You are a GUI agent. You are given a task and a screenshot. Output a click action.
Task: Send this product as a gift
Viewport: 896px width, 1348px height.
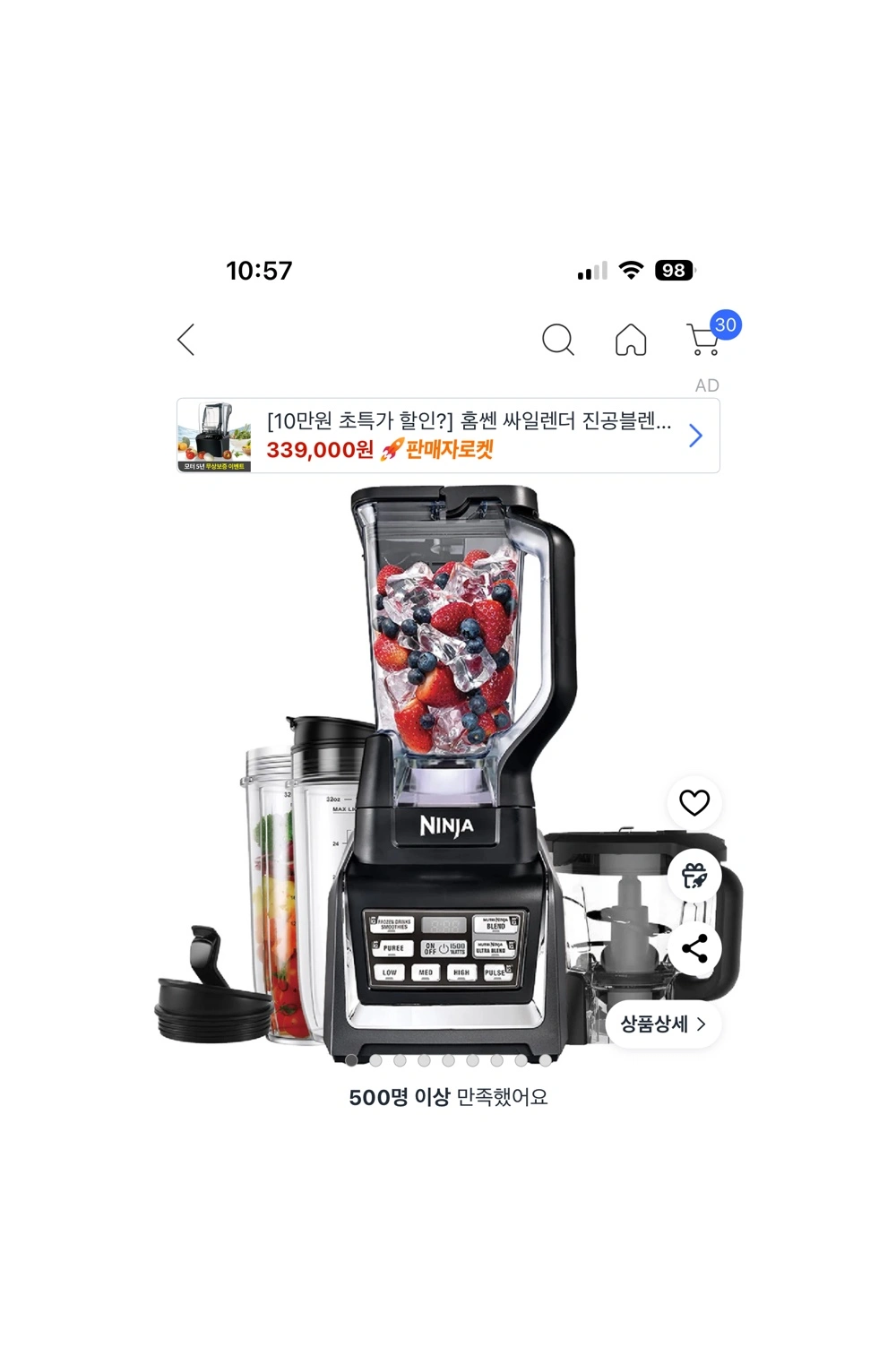coord(694,876)
